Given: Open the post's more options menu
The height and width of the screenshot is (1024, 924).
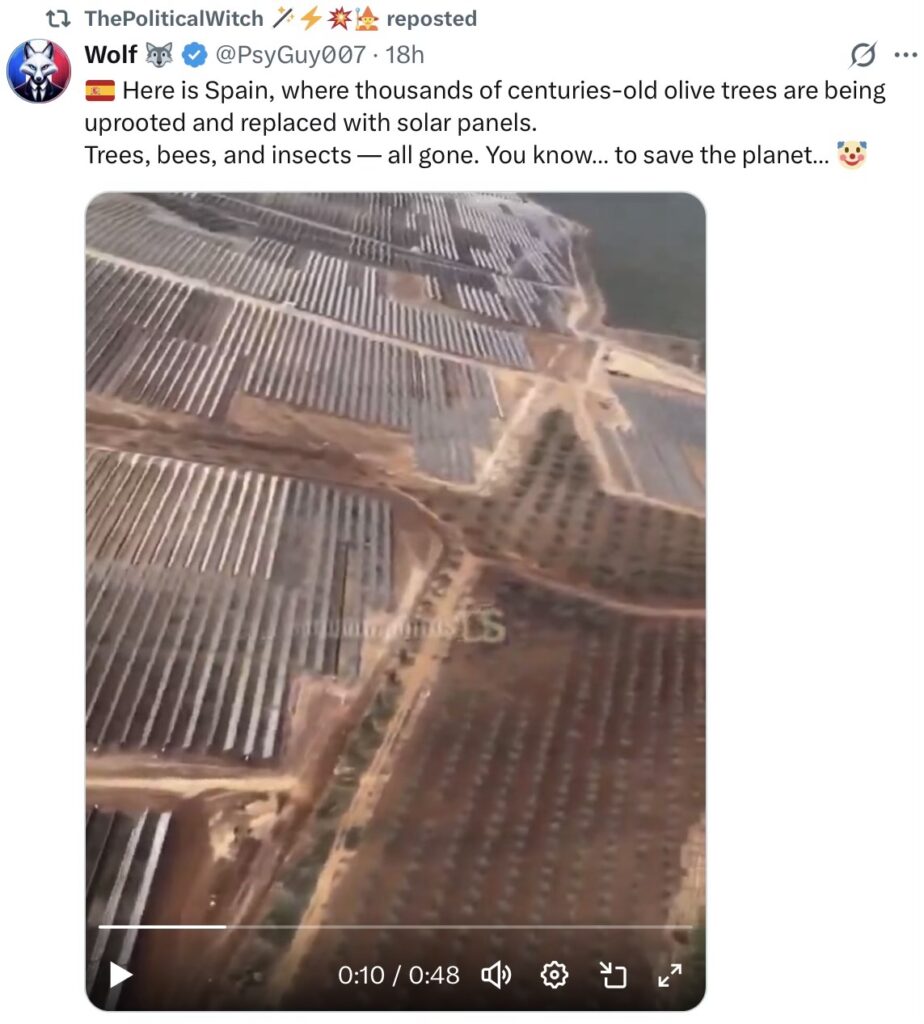Looking at the screenshot, I should pyautogui.click(x=904, y=53).
